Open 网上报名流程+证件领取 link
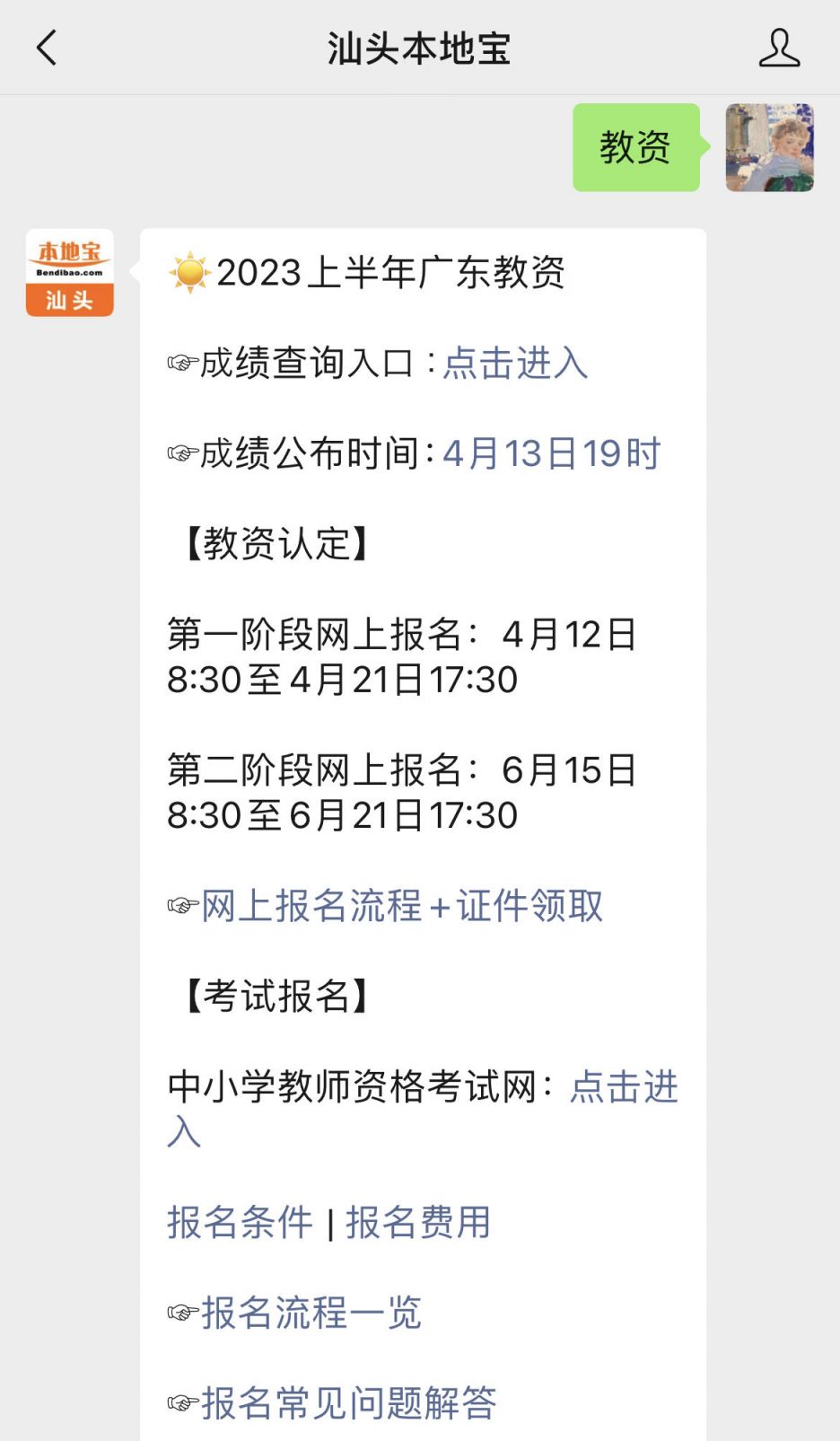This screenshot has height=1441, width=840. coord(401,906)
